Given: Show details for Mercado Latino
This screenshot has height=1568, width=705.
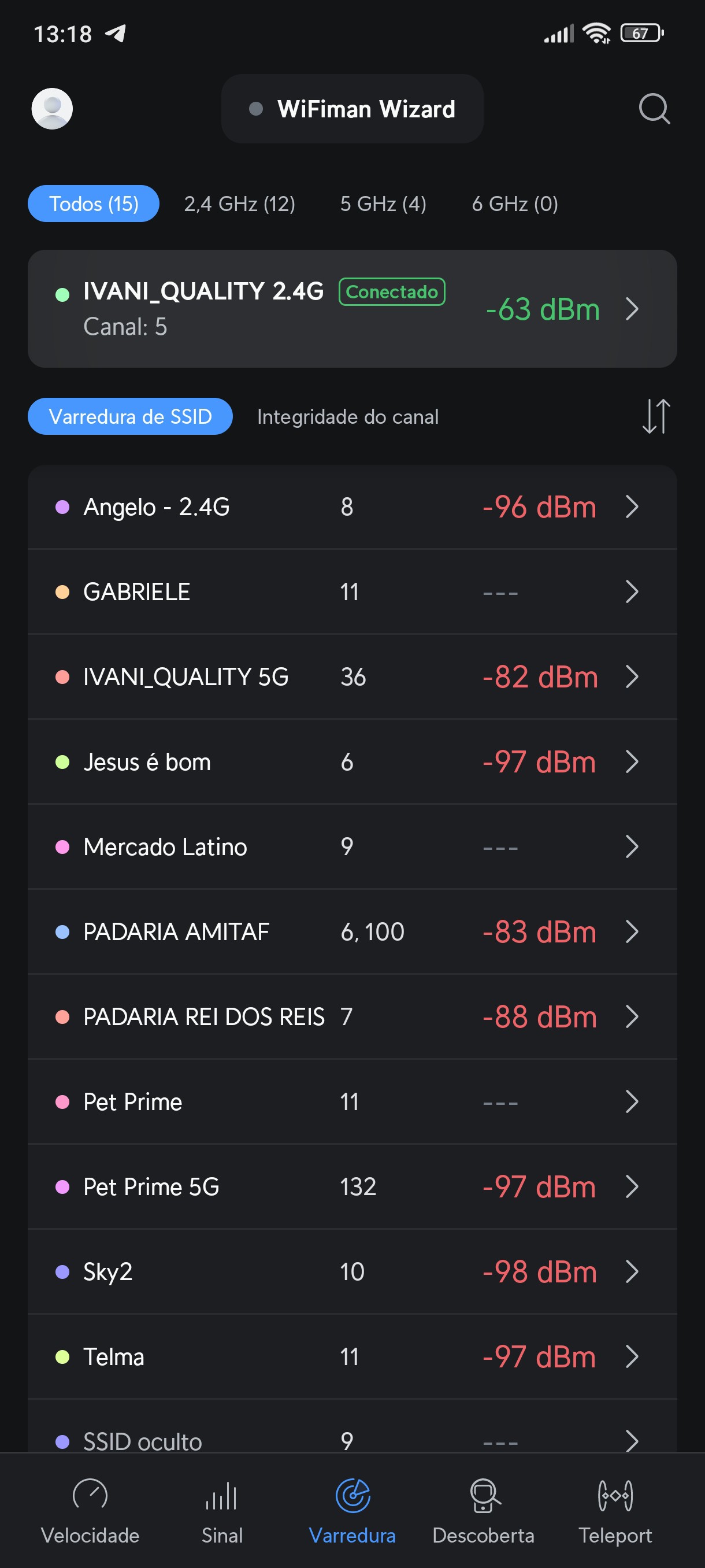Looking at the screenshot, I should [x=352, y=846].
